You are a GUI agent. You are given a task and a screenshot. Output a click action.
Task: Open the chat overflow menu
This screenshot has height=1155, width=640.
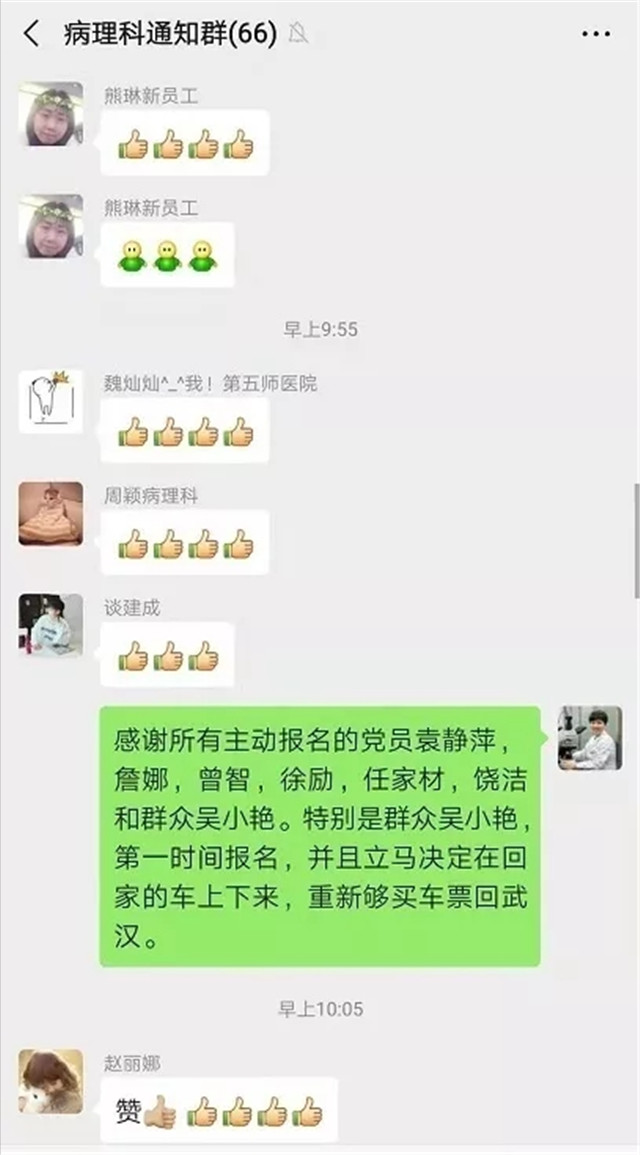tap(596, 33)
